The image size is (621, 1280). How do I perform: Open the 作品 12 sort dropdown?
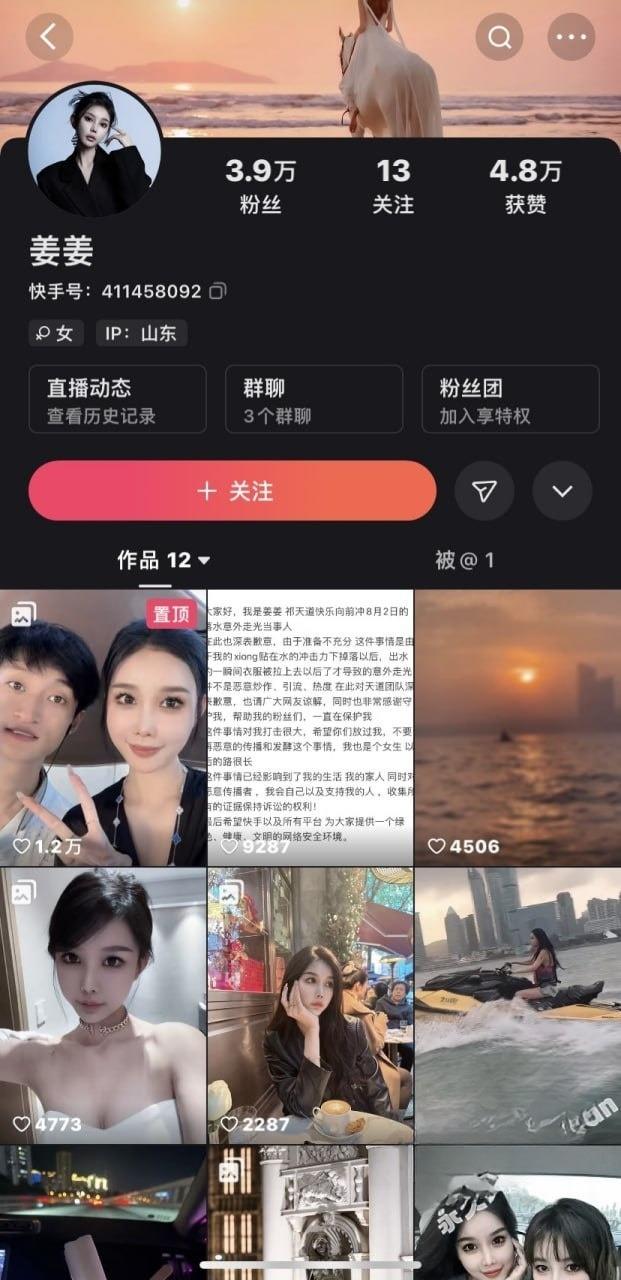click(x=163, y=560)
